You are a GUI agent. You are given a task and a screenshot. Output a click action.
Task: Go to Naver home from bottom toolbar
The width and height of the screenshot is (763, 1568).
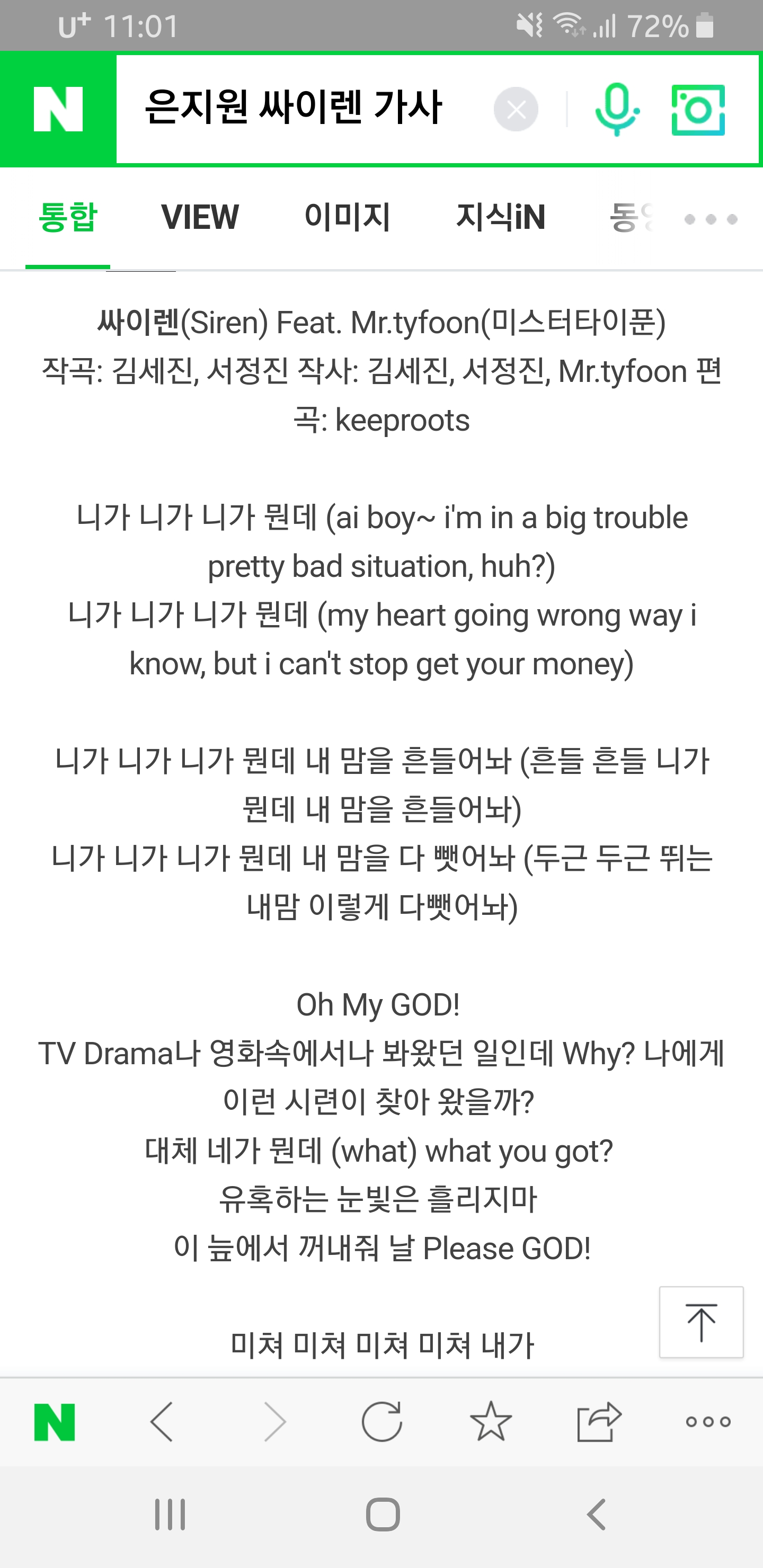coord(55,1422)
